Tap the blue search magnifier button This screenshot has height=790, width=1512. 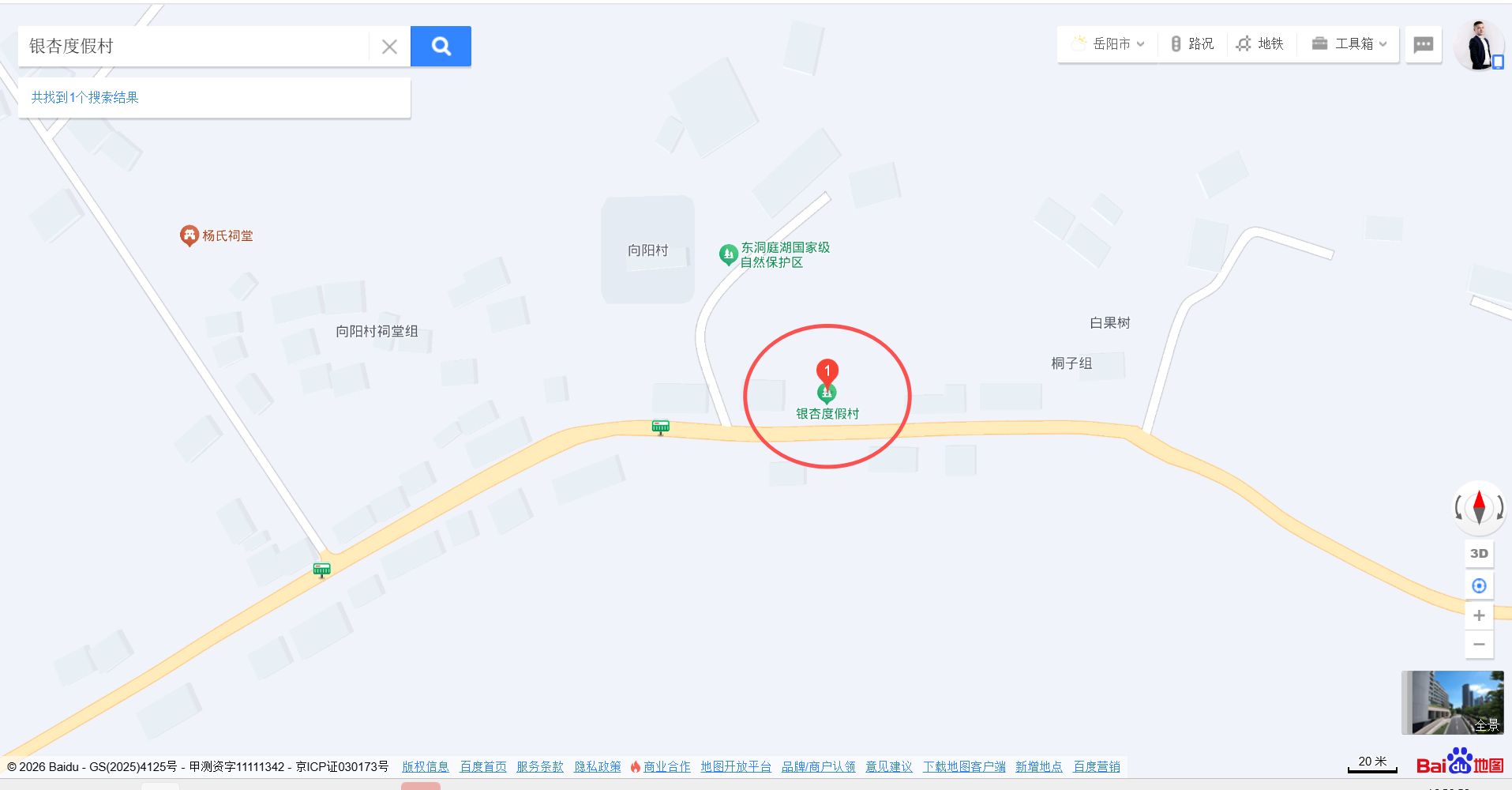pyautogui.click(x=441, y=46)
